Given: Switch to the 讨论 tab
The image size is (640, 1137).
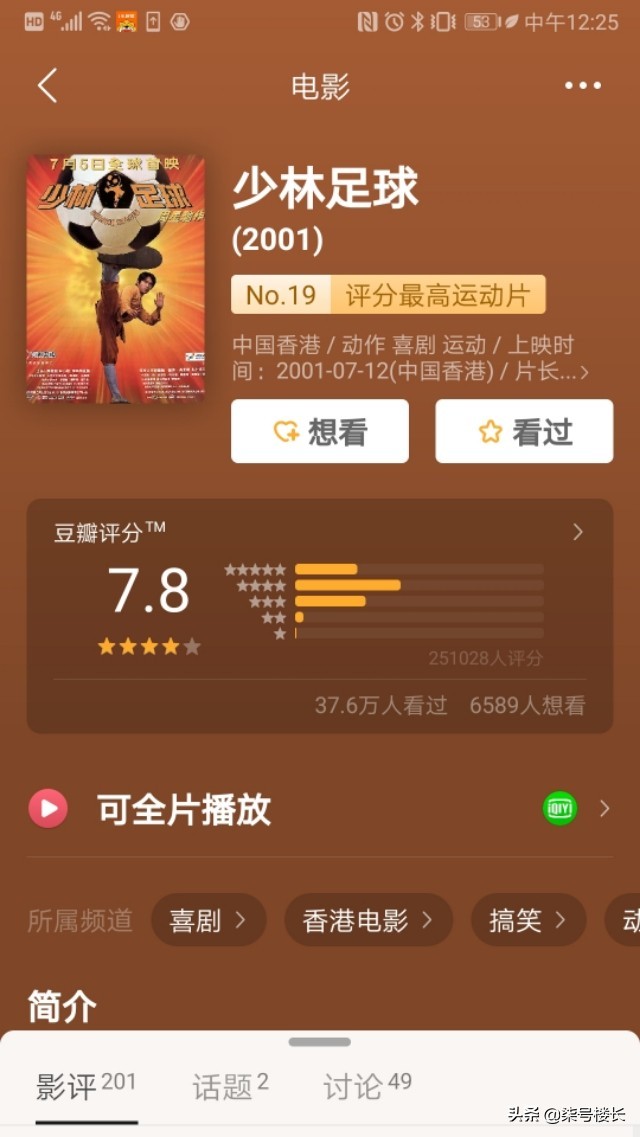Looking at the screenshot, I should click(367, 1086).
